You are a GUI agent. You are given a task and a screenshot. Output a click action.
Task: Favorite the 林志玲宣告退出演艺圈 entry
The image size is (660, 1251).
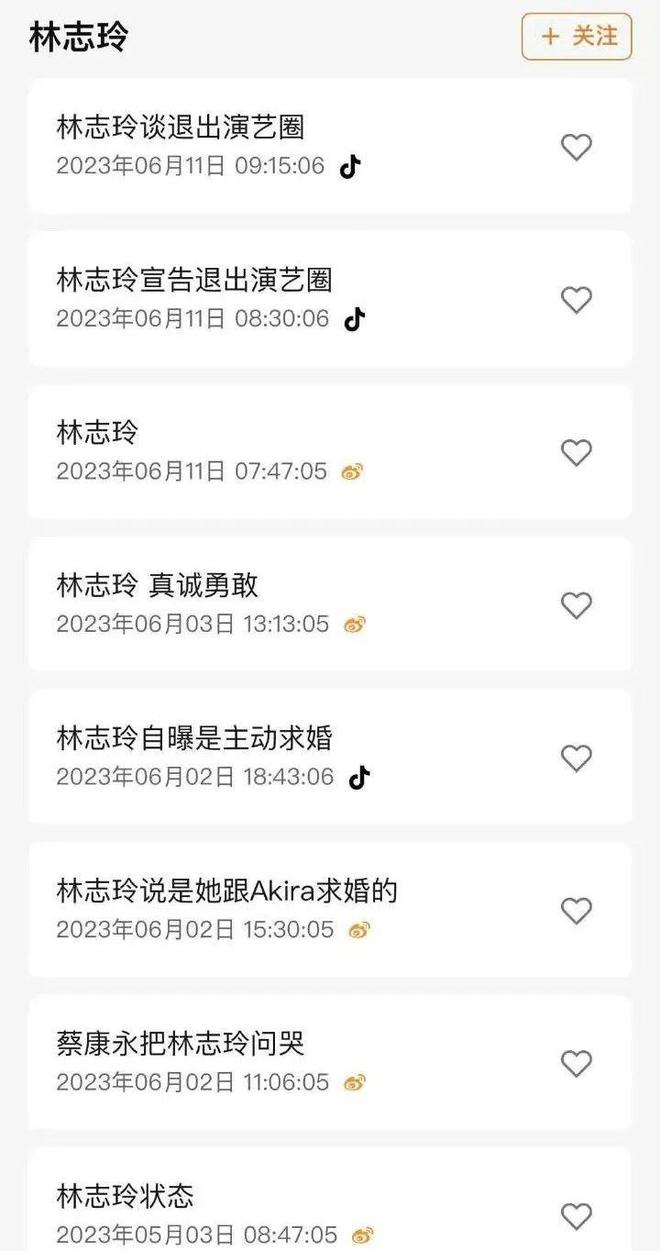coord(576,300)
